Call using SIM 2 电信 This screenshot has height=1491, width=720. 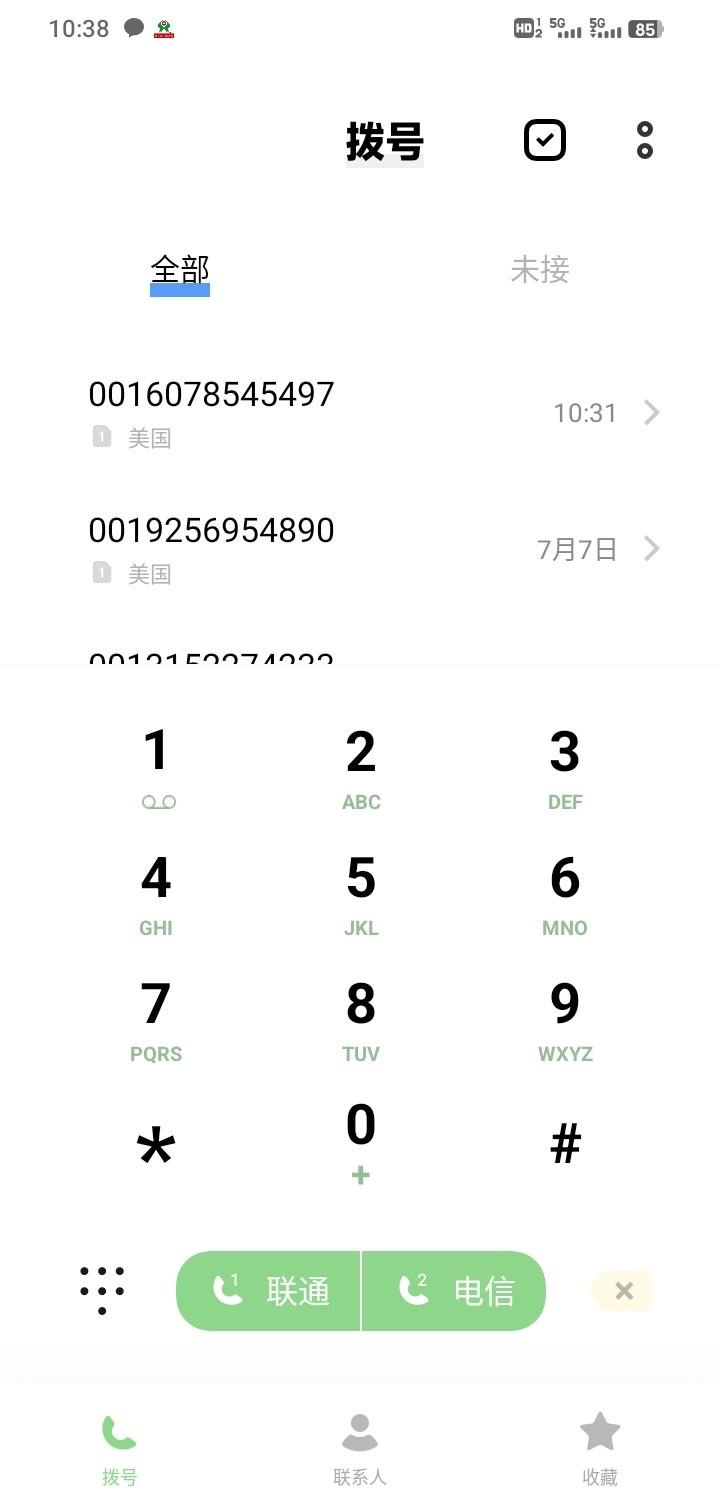click(x=454, y=1291)
